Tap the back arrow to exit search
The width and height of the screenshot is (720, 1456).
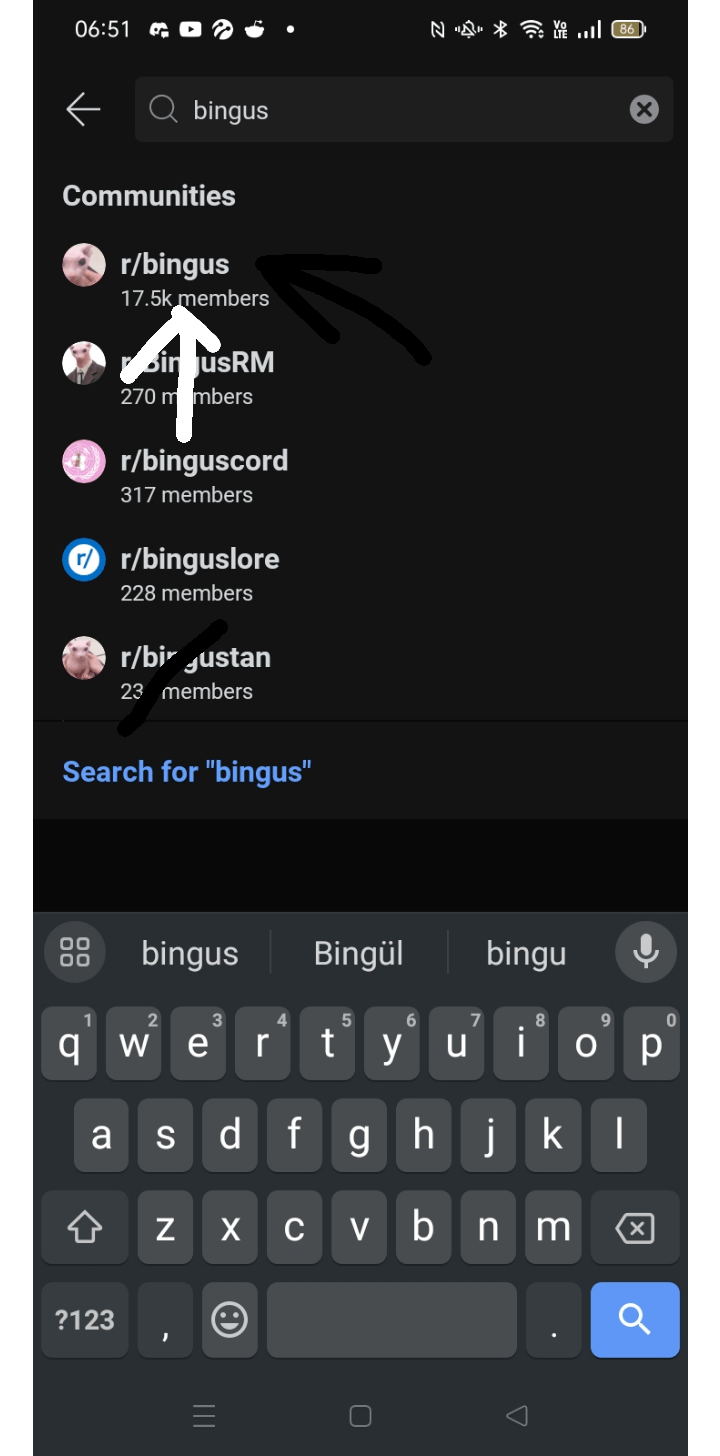[x=83, y=110]
